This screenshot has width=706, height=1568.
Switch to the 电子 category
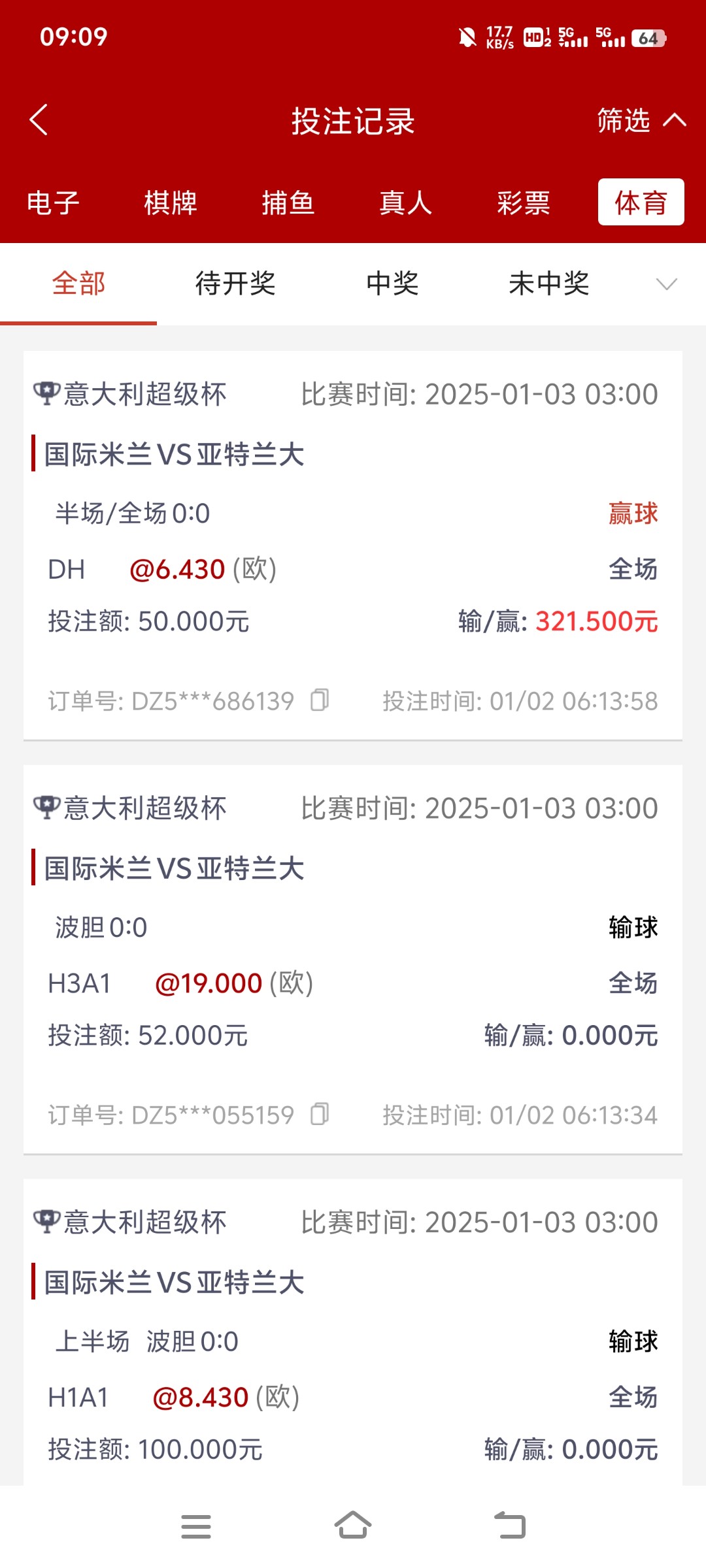[x=53, y=203]
